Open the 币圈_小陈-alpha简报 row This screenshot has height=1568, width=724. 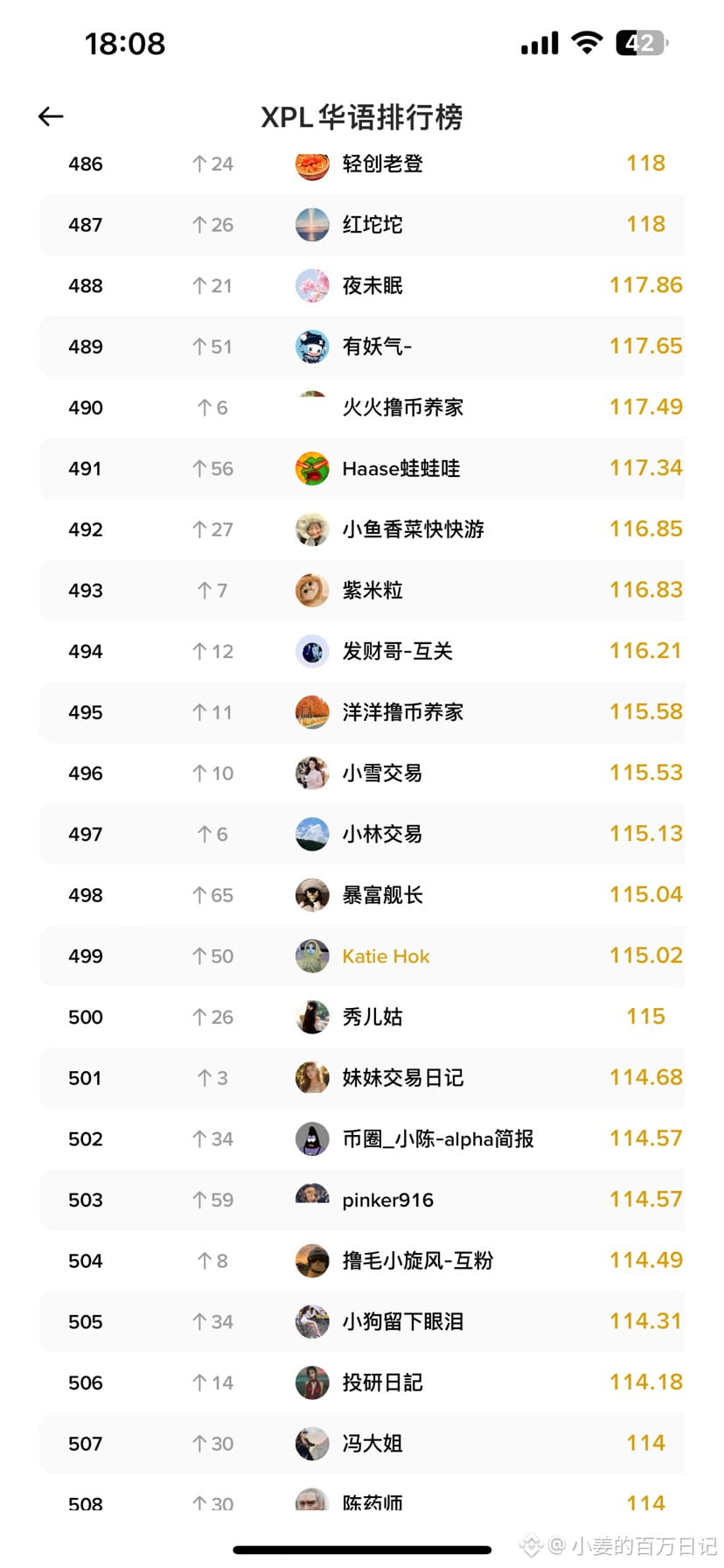click(437, 1139)
